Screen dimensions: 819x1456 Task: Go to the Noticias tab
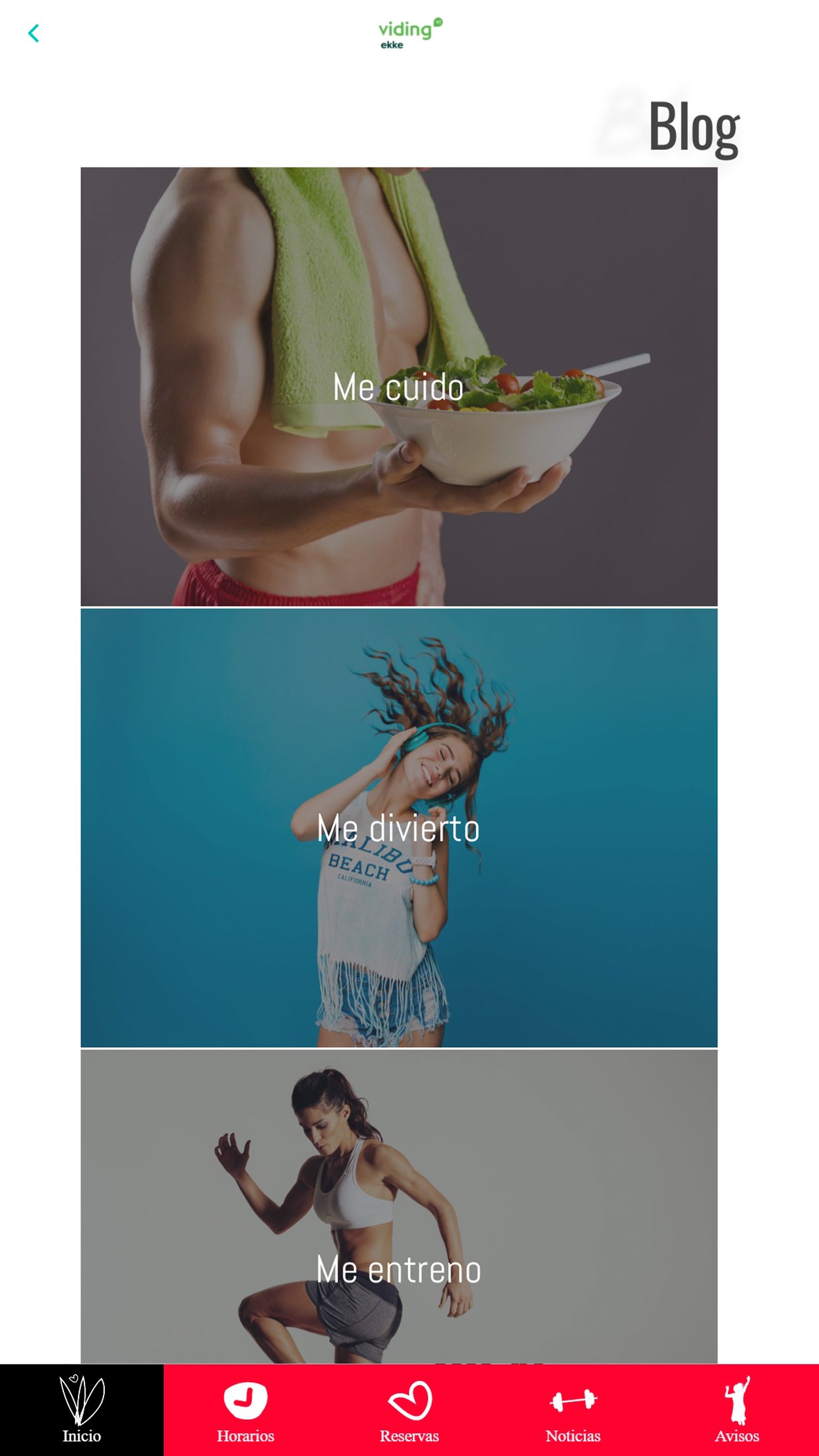coord(573,1410)
